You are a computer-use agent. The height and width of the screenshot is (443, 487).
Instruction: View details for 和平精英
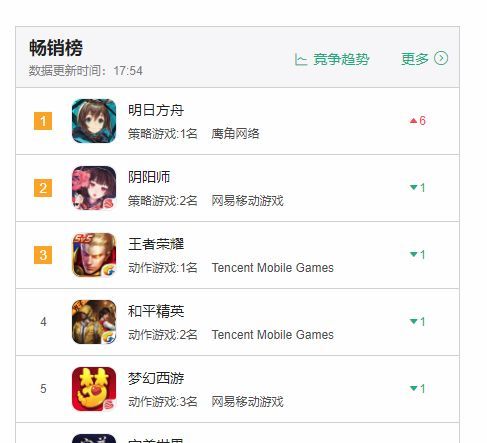pos(237,322)
